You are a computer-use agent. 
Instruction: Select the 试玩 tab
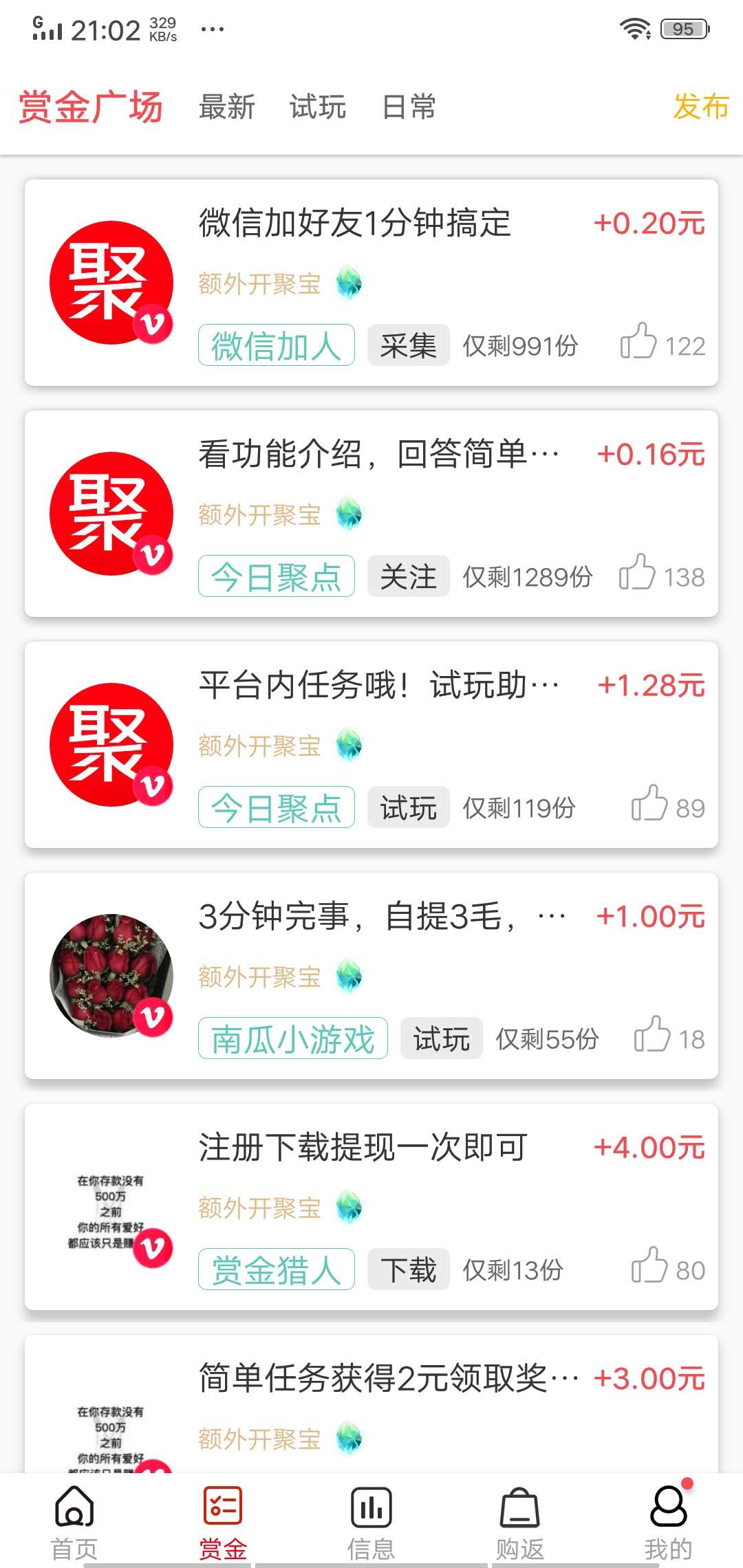pos(317,108)
